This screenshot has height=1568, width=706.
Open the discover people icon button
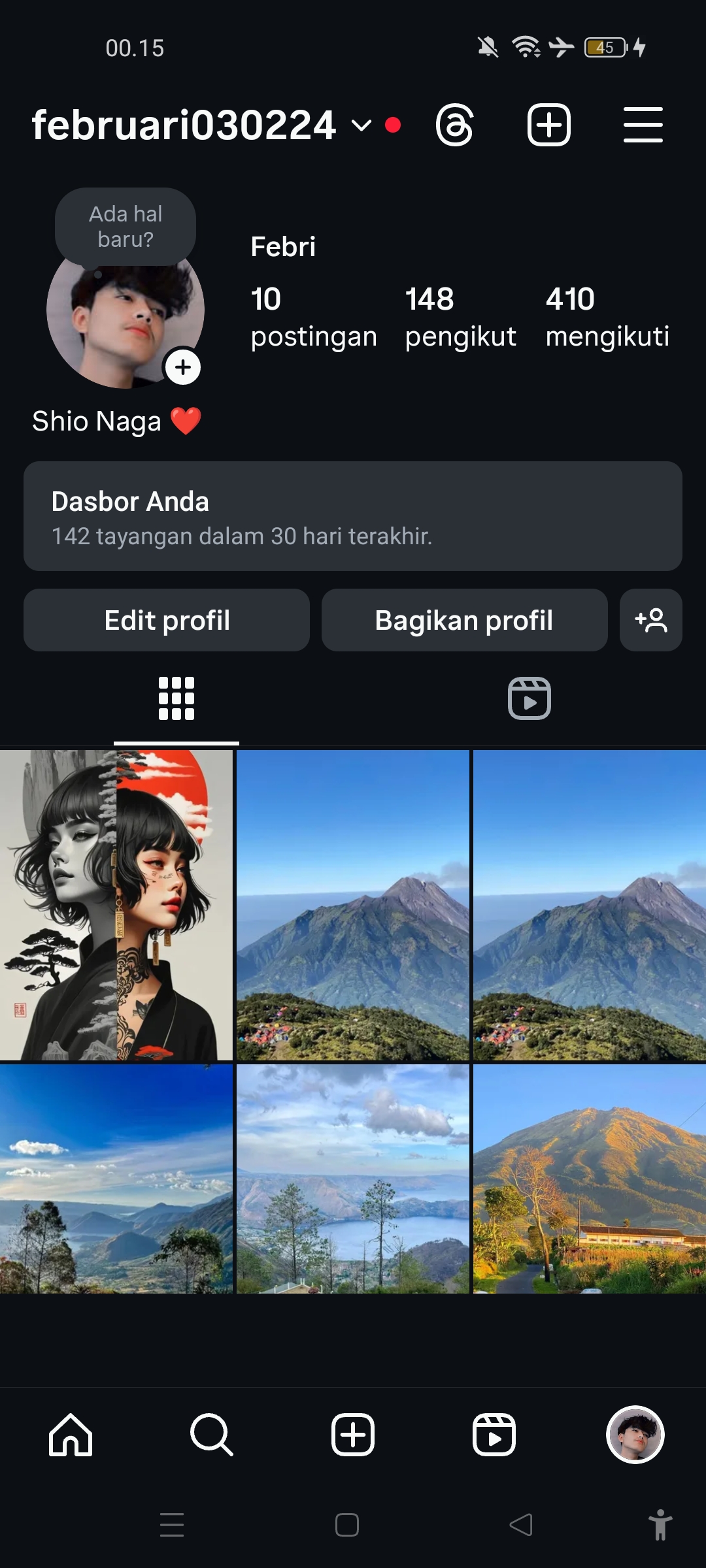[x=651, y=620]
